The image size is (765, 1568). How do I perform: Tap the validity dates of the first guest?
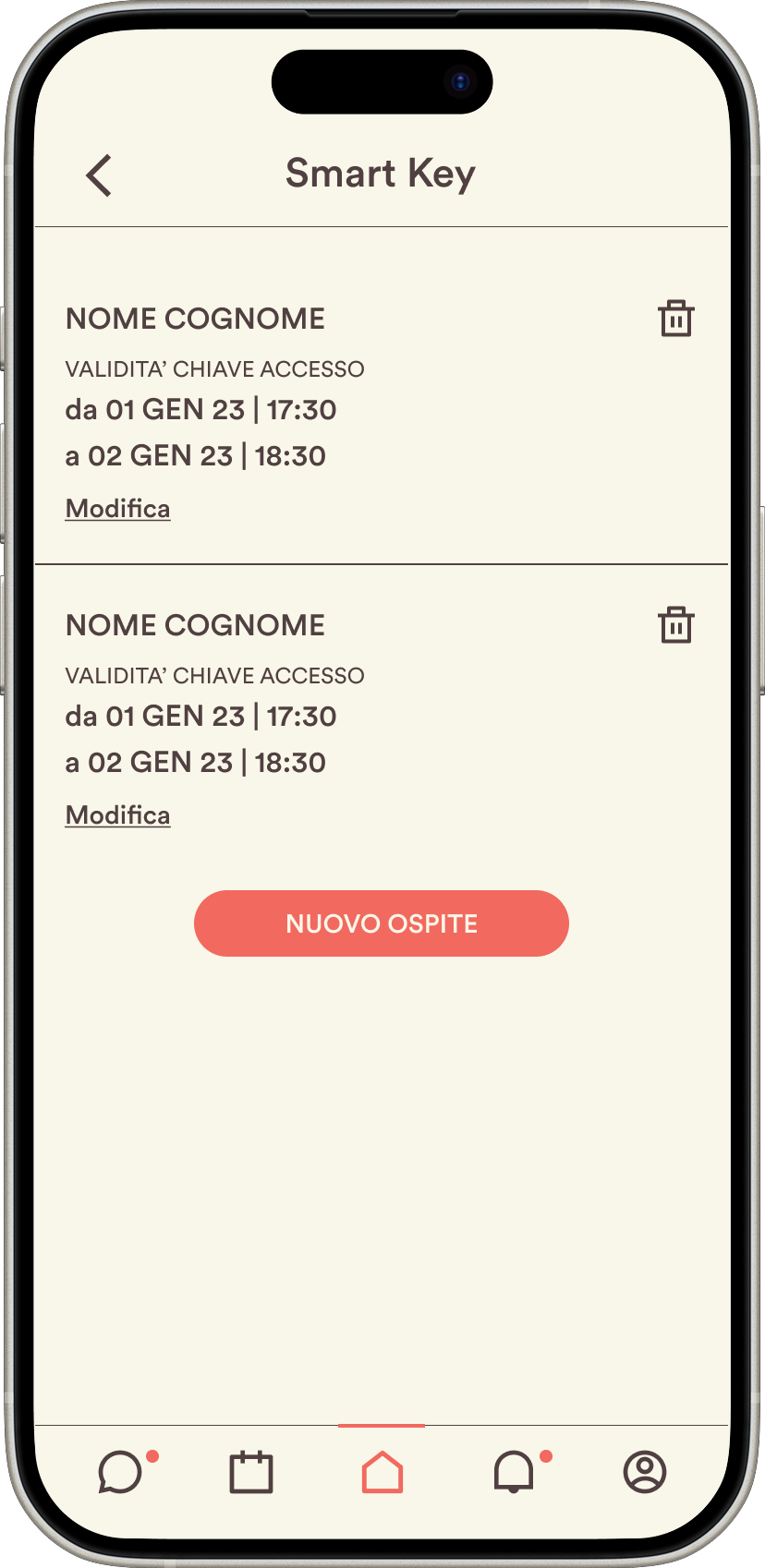pos(200,432)
